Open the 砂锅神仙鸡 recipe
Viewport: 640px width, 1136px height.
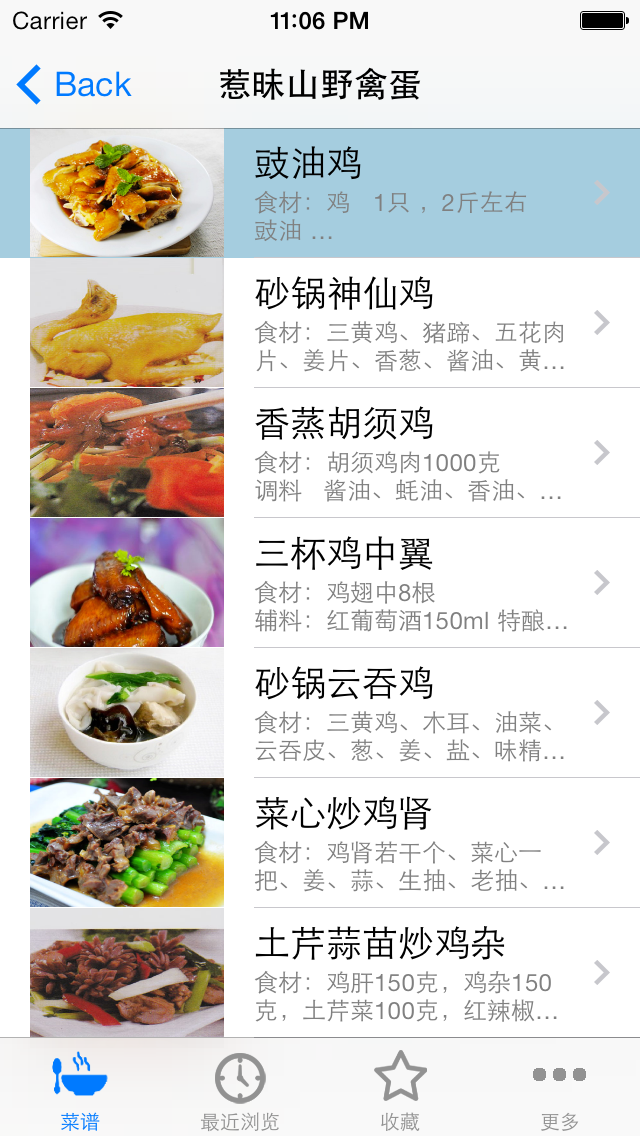tap(320, 322)
